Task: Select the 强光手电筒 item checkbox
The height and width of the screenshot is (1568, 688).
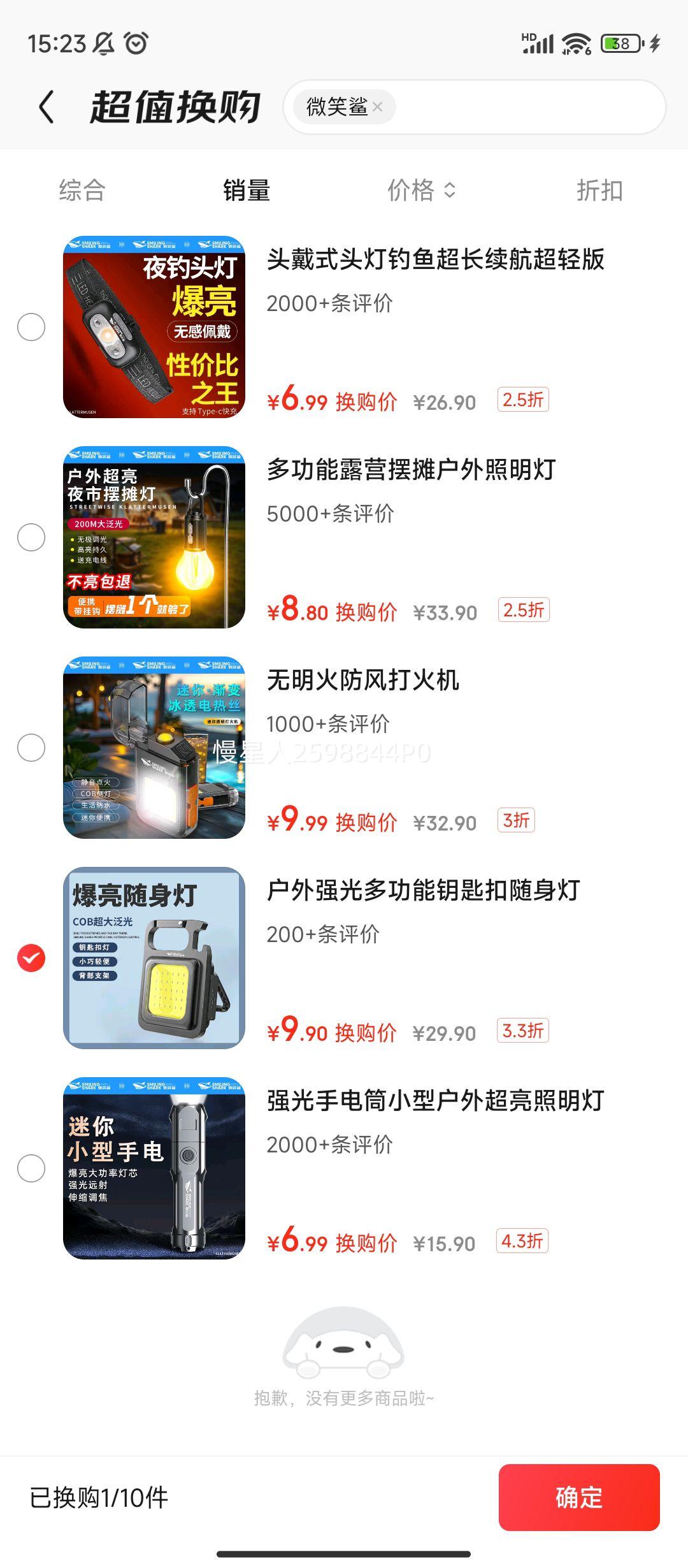Action: pos(31,1168)
